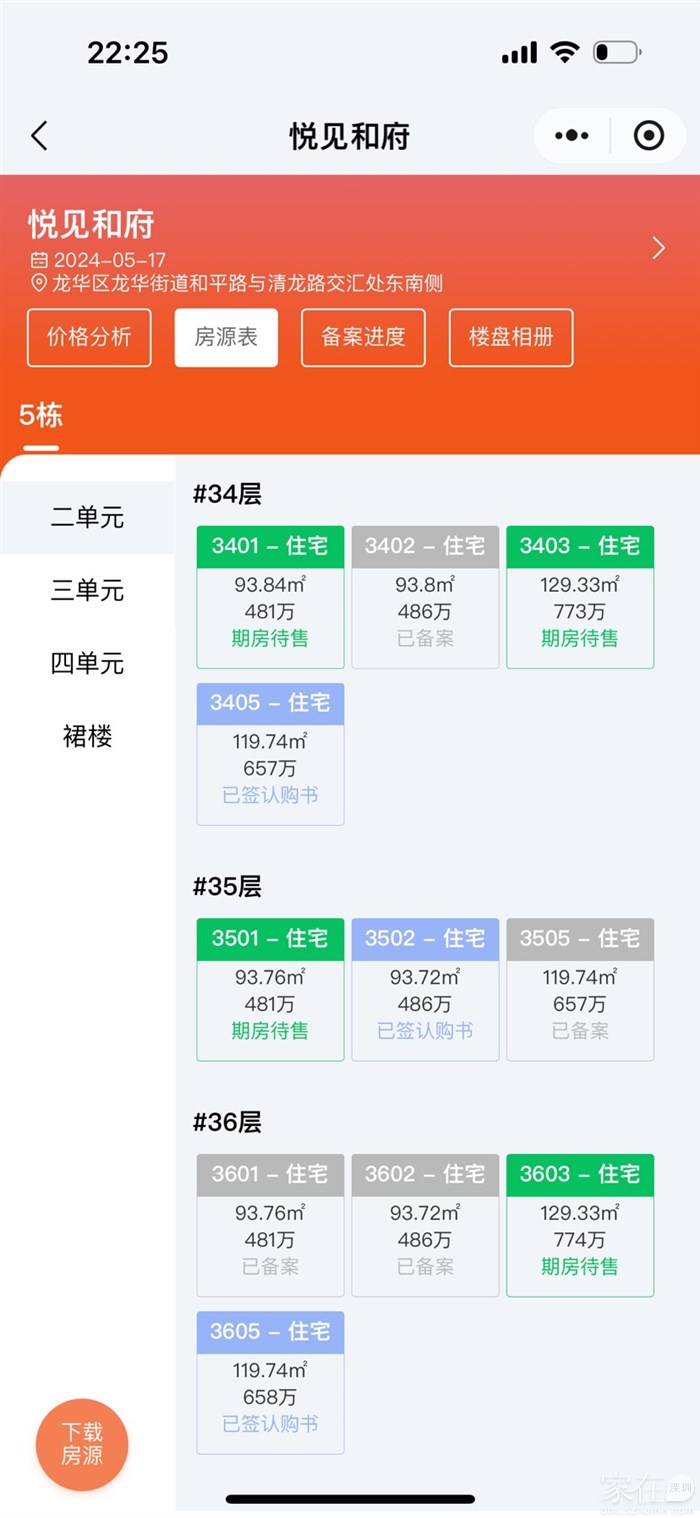This screenshot has height=1518, width=700.
Task: View unit 3605 details
Action: coord(270,1382)
